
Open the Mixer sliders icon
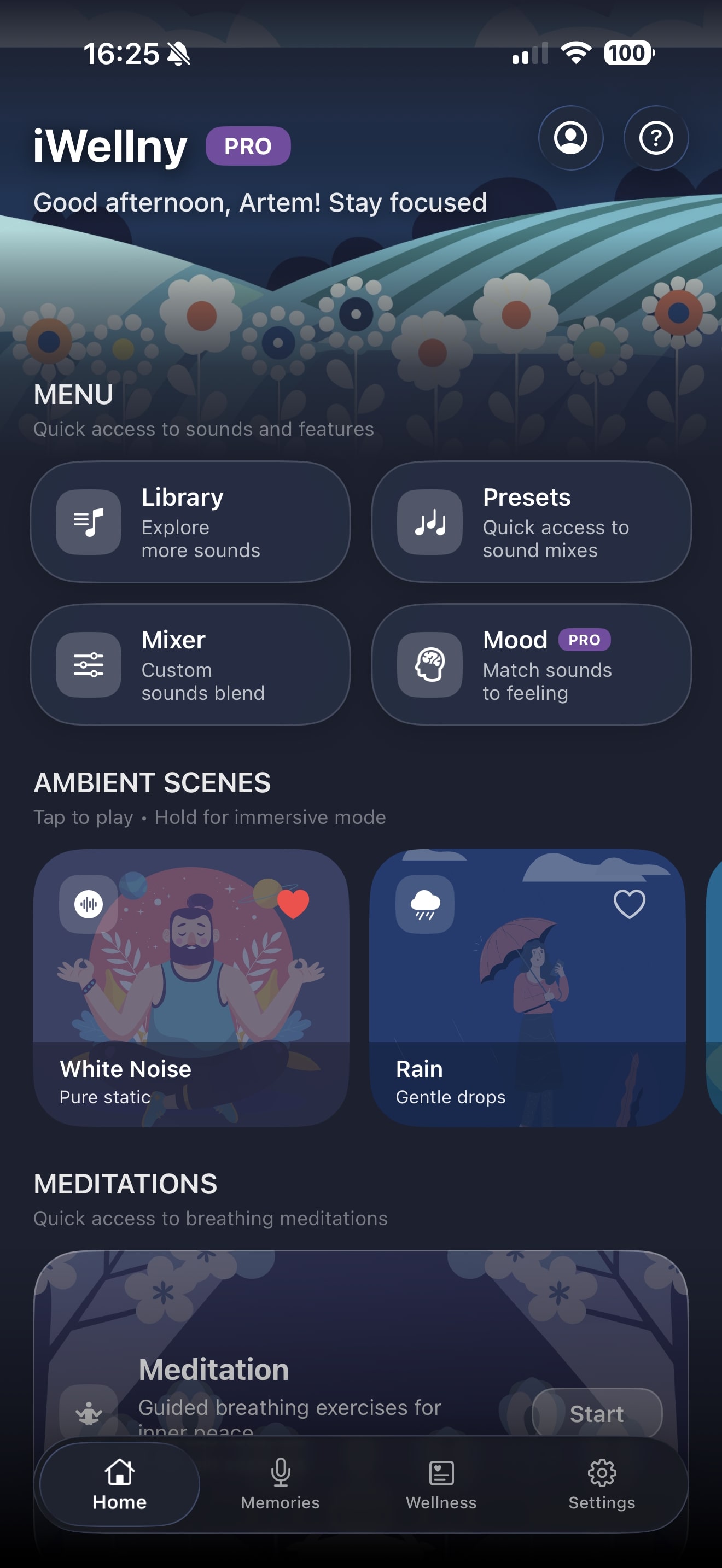point(87,665)
